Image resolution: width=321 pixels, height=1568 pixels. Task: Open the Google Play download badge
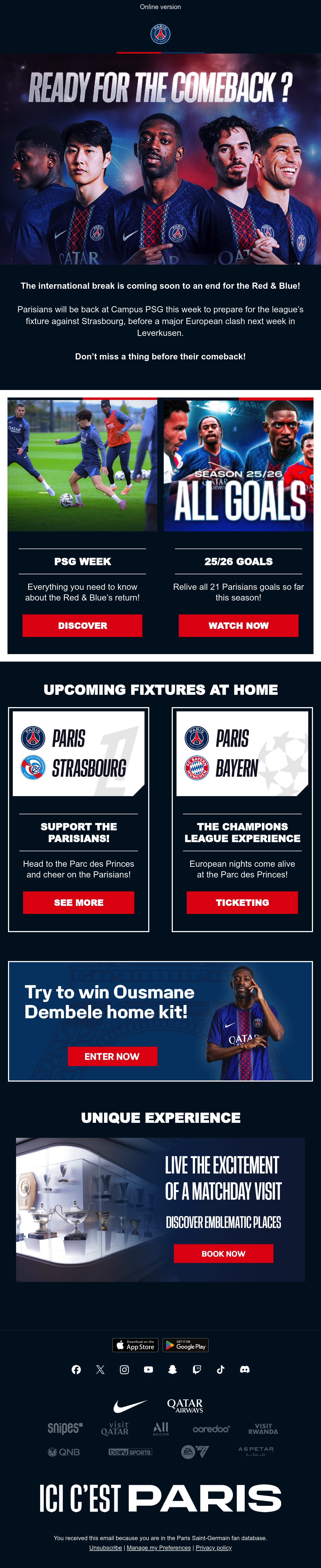point(185,1345)
